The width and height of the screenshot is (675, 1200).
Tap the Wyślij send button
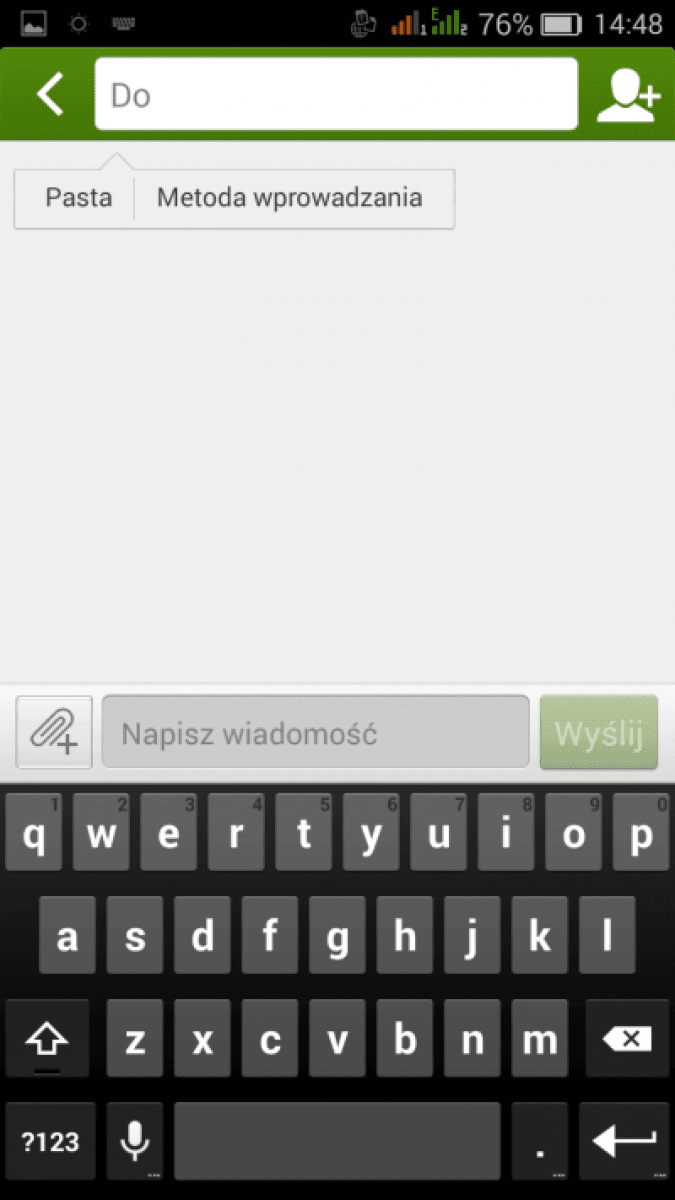tap(598, 733)
